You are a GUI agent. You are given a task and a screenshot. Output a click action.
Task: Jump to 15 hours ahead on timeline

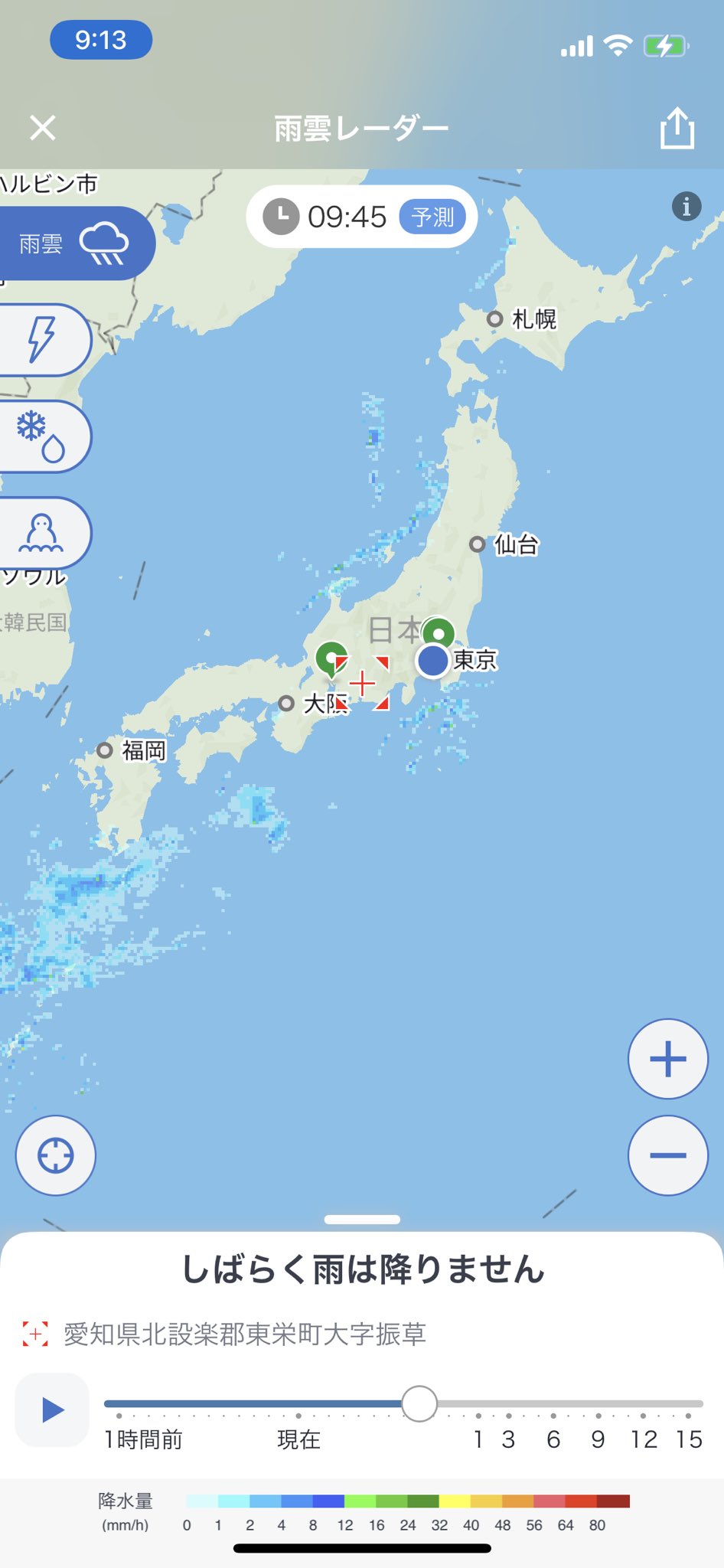click(x=689, y=1439)
